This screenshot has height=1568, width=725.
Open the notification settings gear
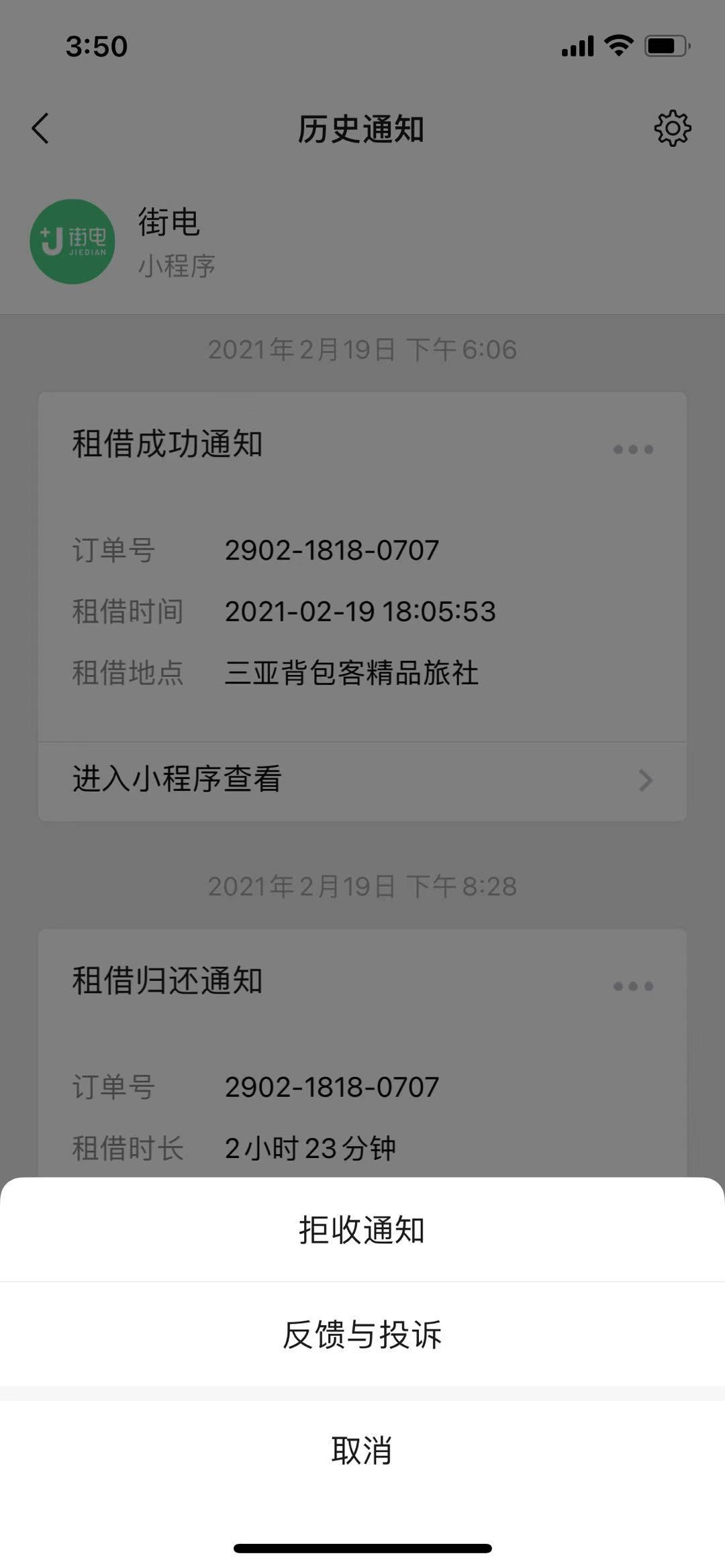coord(672,128)
